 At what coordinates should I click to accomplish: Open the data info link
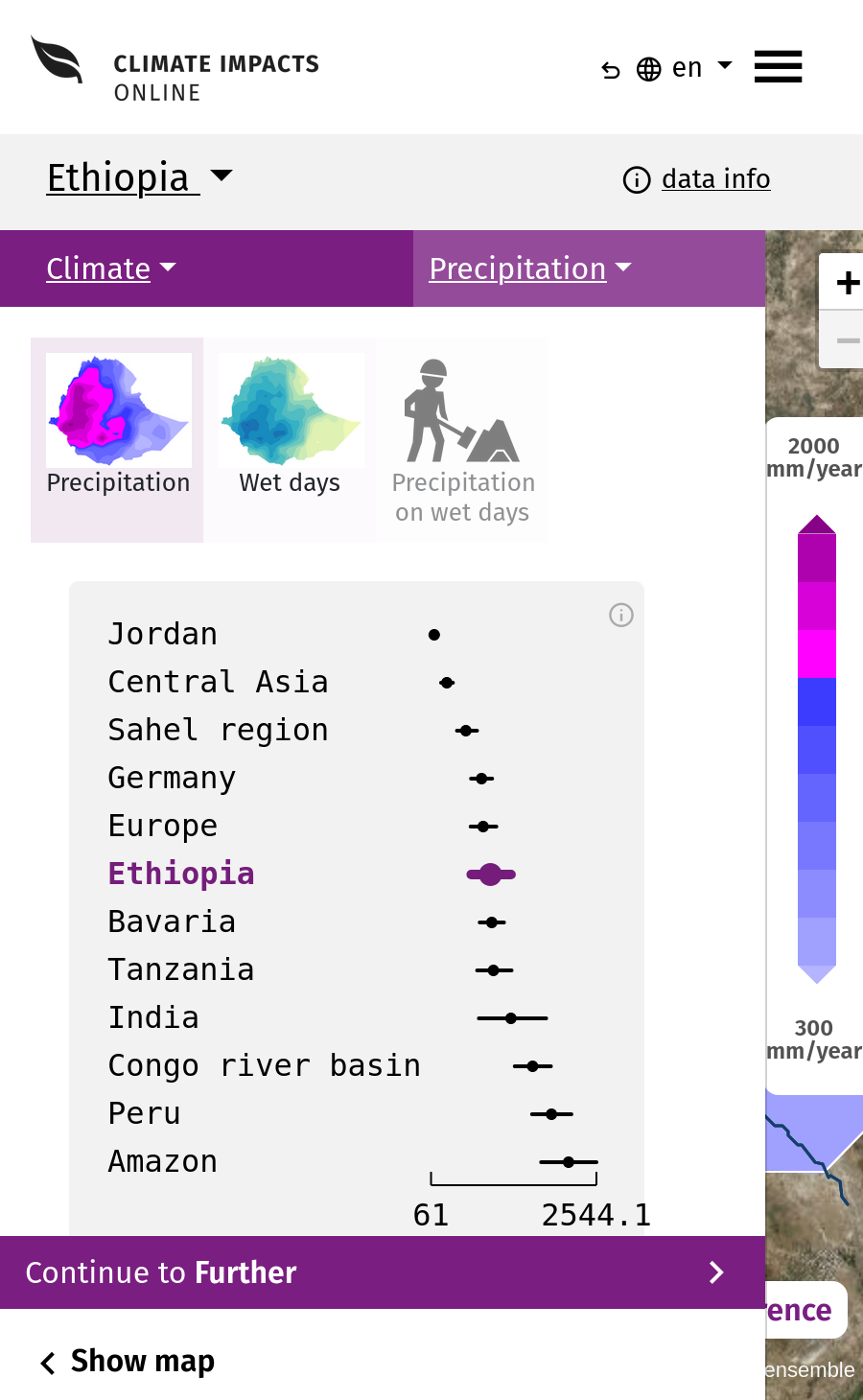697,179
